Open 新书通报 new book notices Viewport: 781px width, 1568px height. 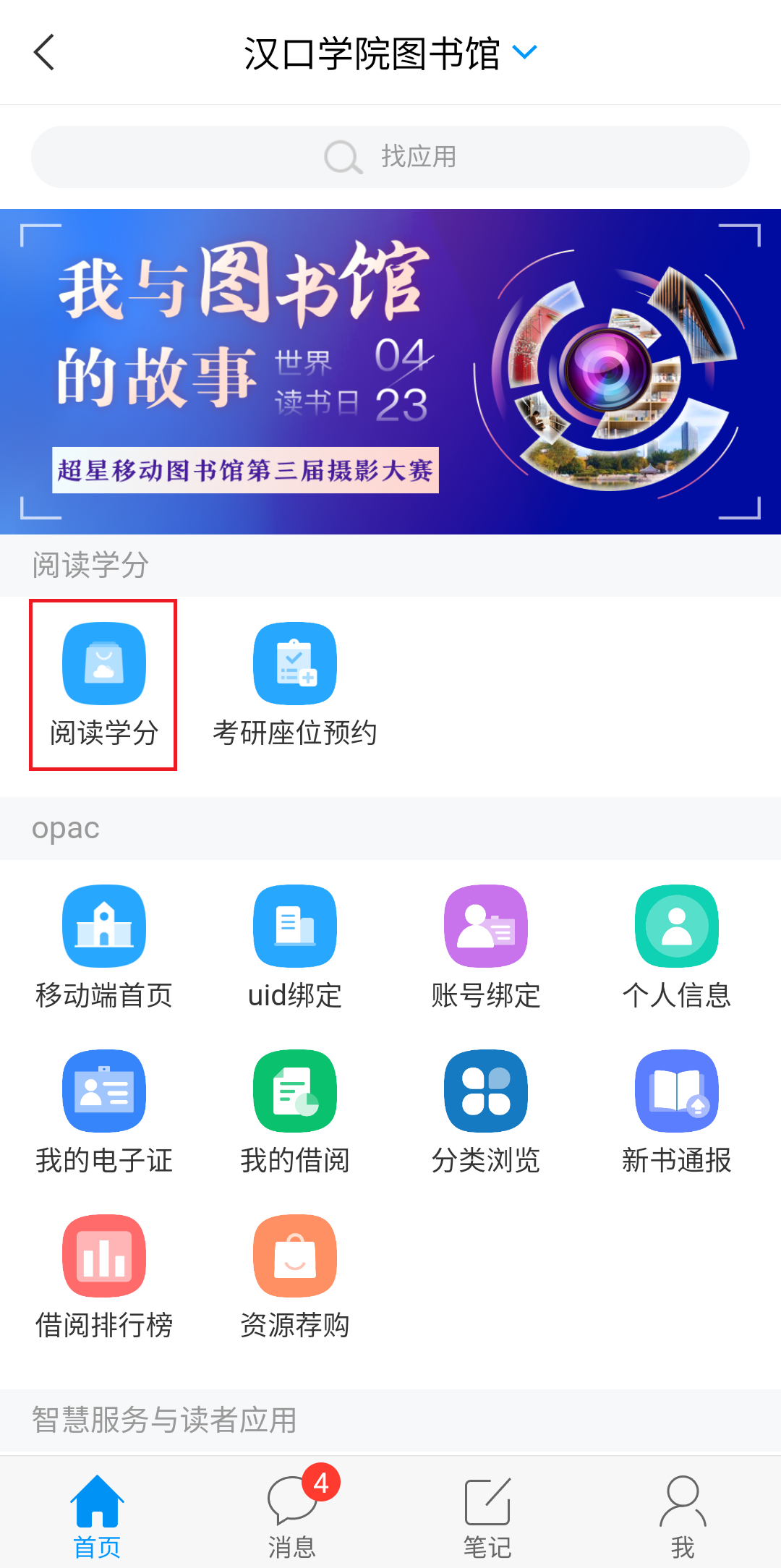coord(676,1112)
